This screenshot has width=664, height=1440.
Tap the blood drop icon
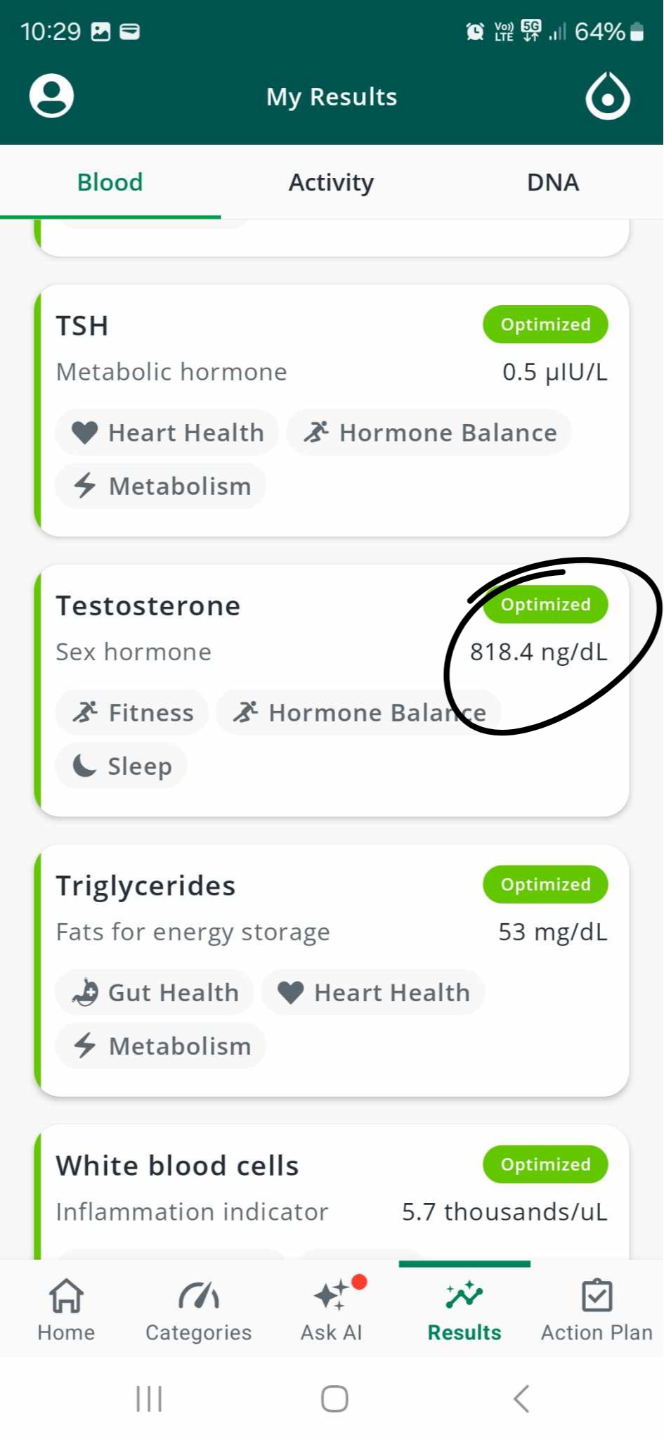[x=608, y=98]
